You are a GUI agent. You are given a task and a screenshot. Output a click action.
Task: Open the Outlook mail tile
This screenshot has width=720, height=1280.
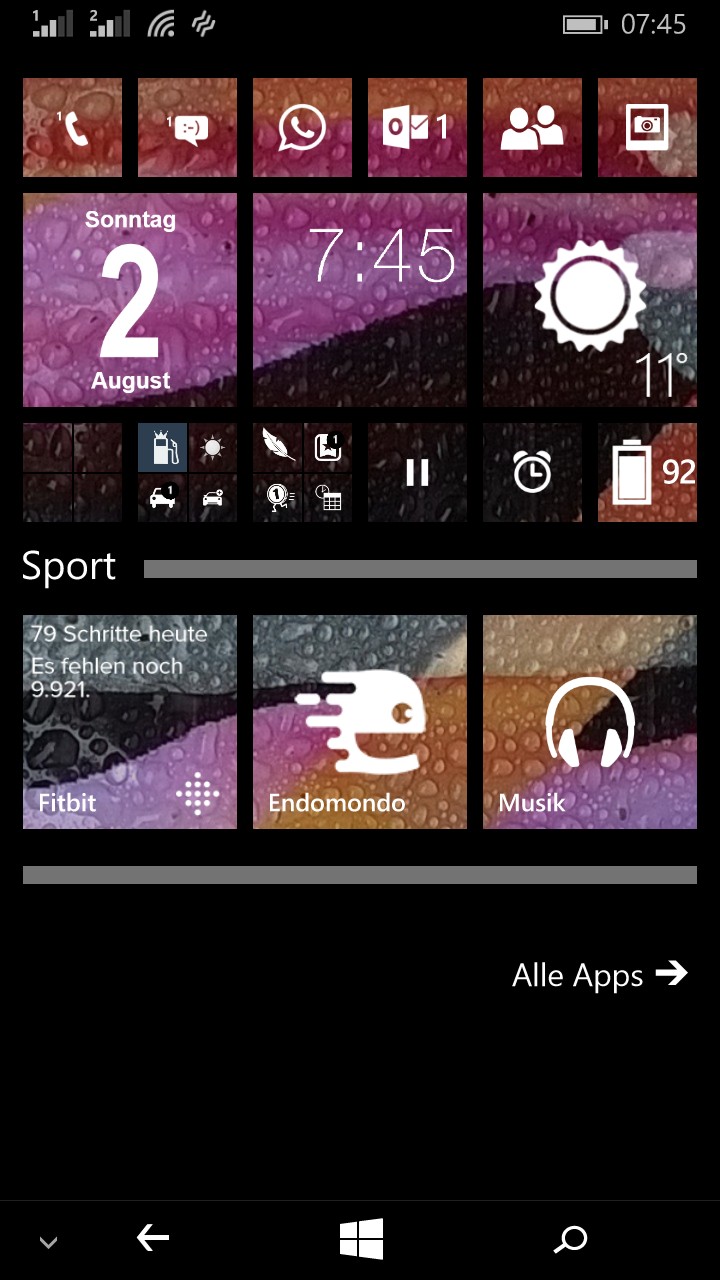tap(417, 127)
